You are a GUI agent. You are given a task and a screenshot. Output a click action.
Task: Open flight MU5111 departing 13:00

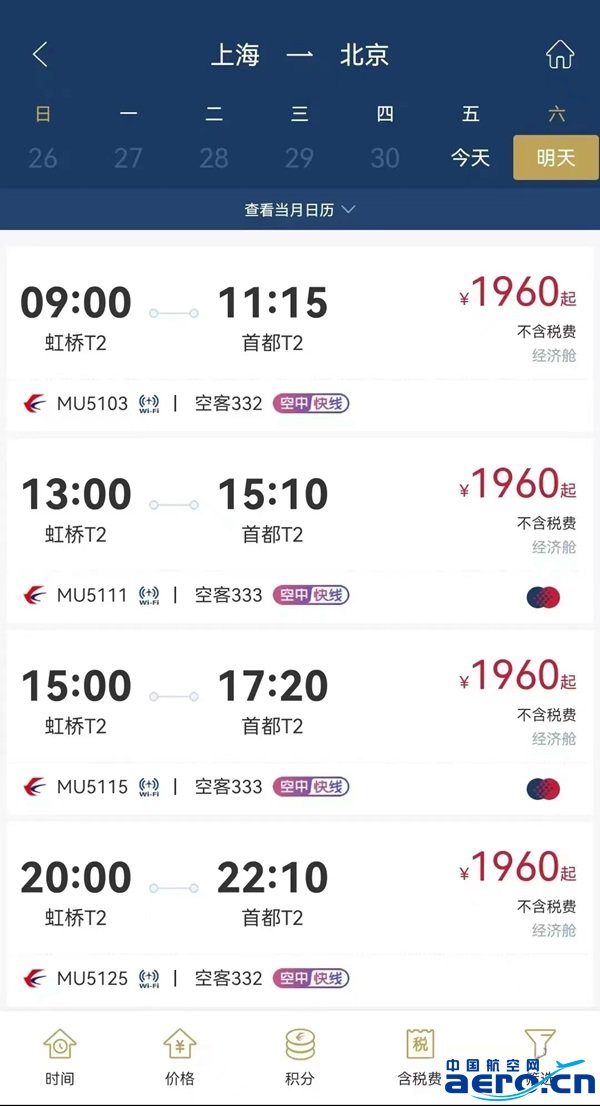tap(300, 531)
